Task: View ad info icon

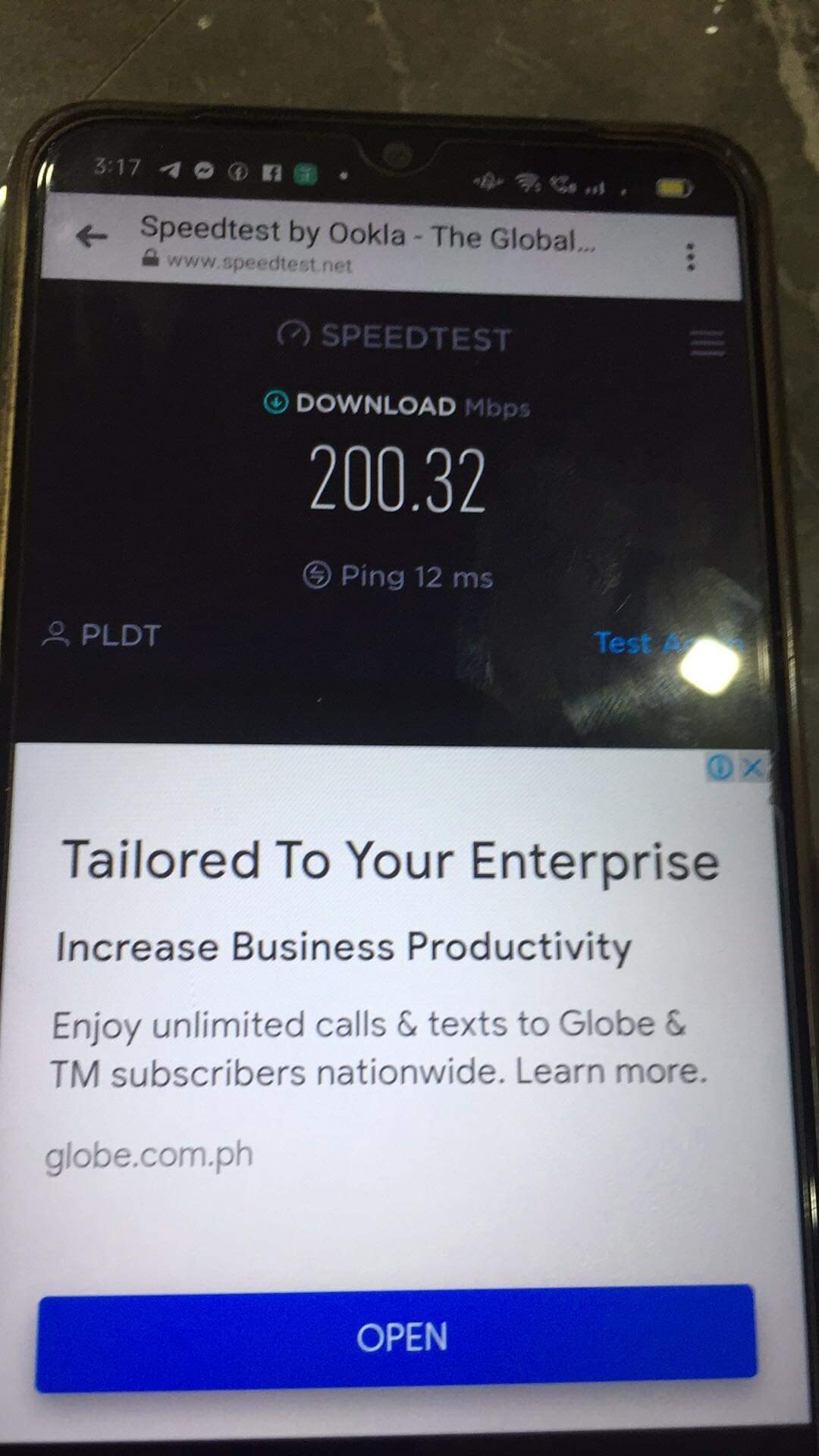Action: point(720,767)
